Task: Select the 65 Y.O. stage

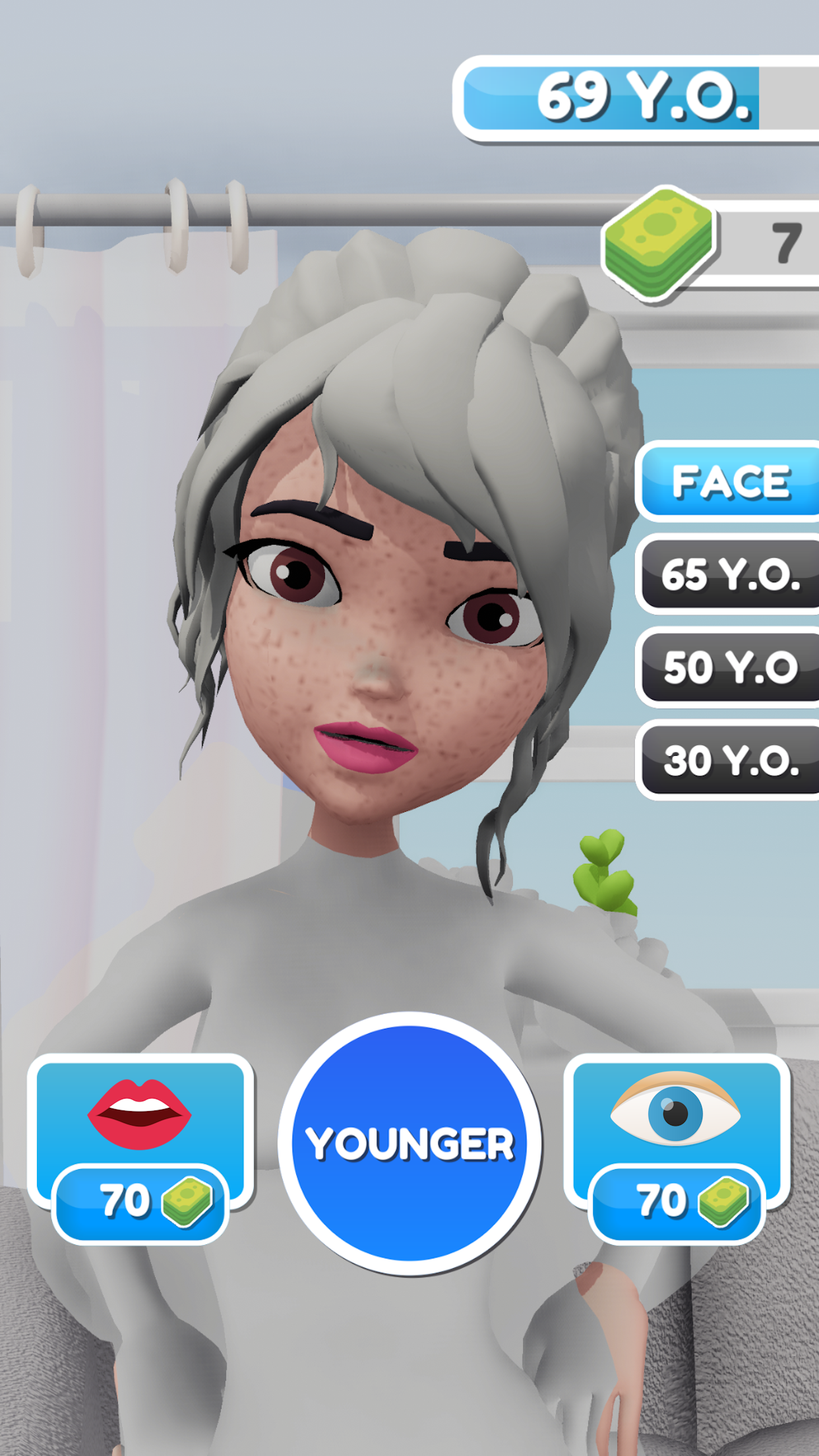Action: click(729, 575)
